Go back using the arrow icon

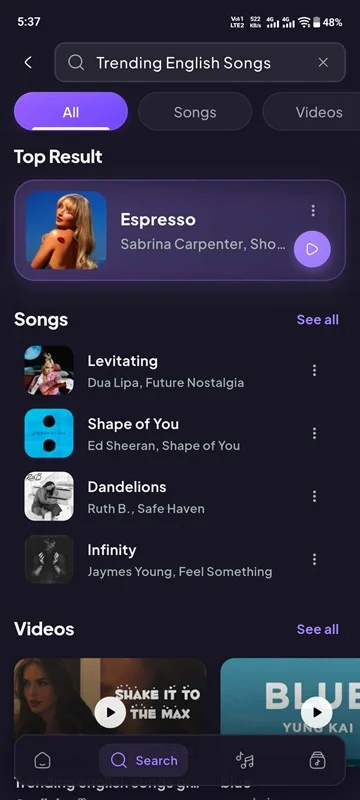click(28, 63)
